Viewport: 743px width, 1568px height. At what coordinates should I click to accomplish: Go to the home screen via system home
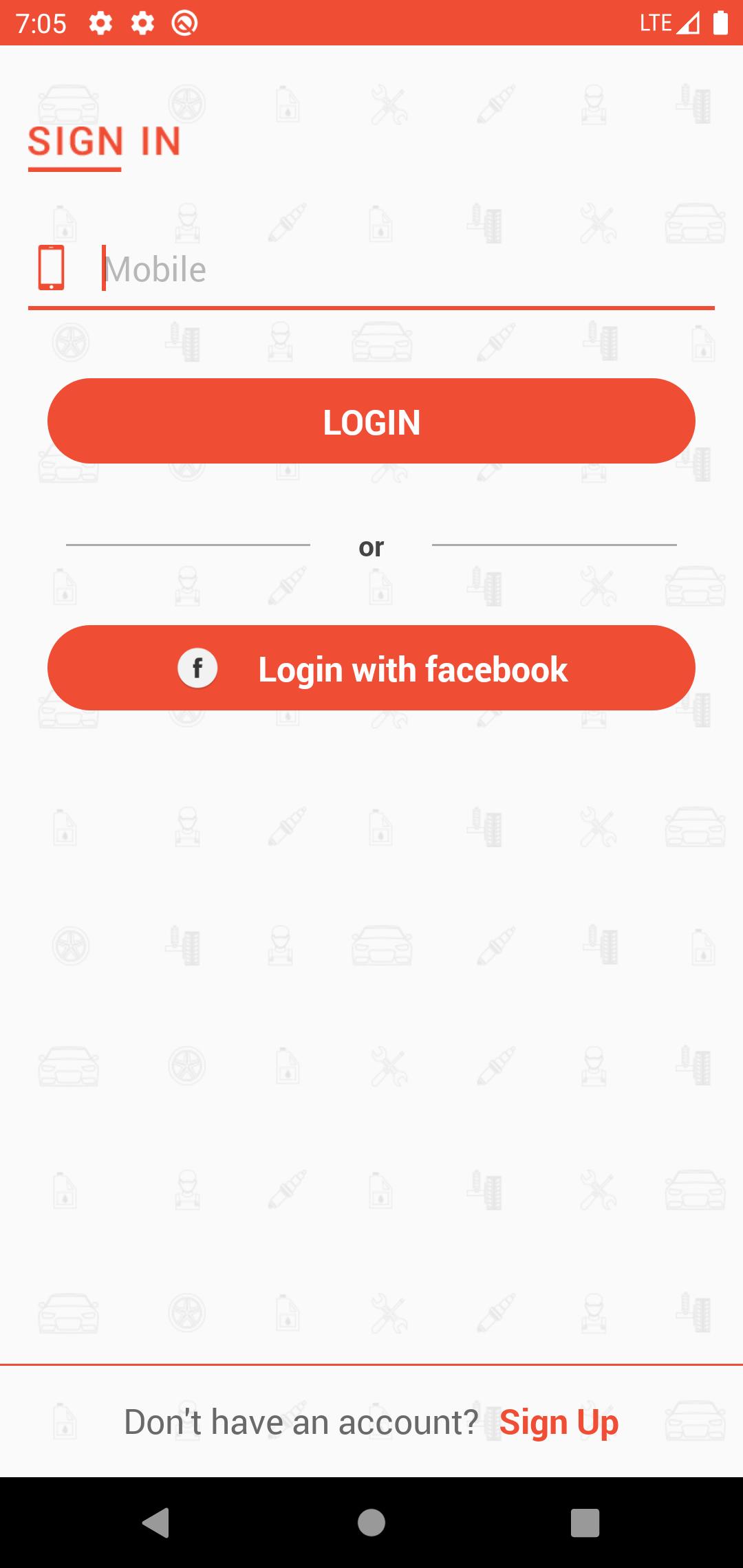[371, 1523]
